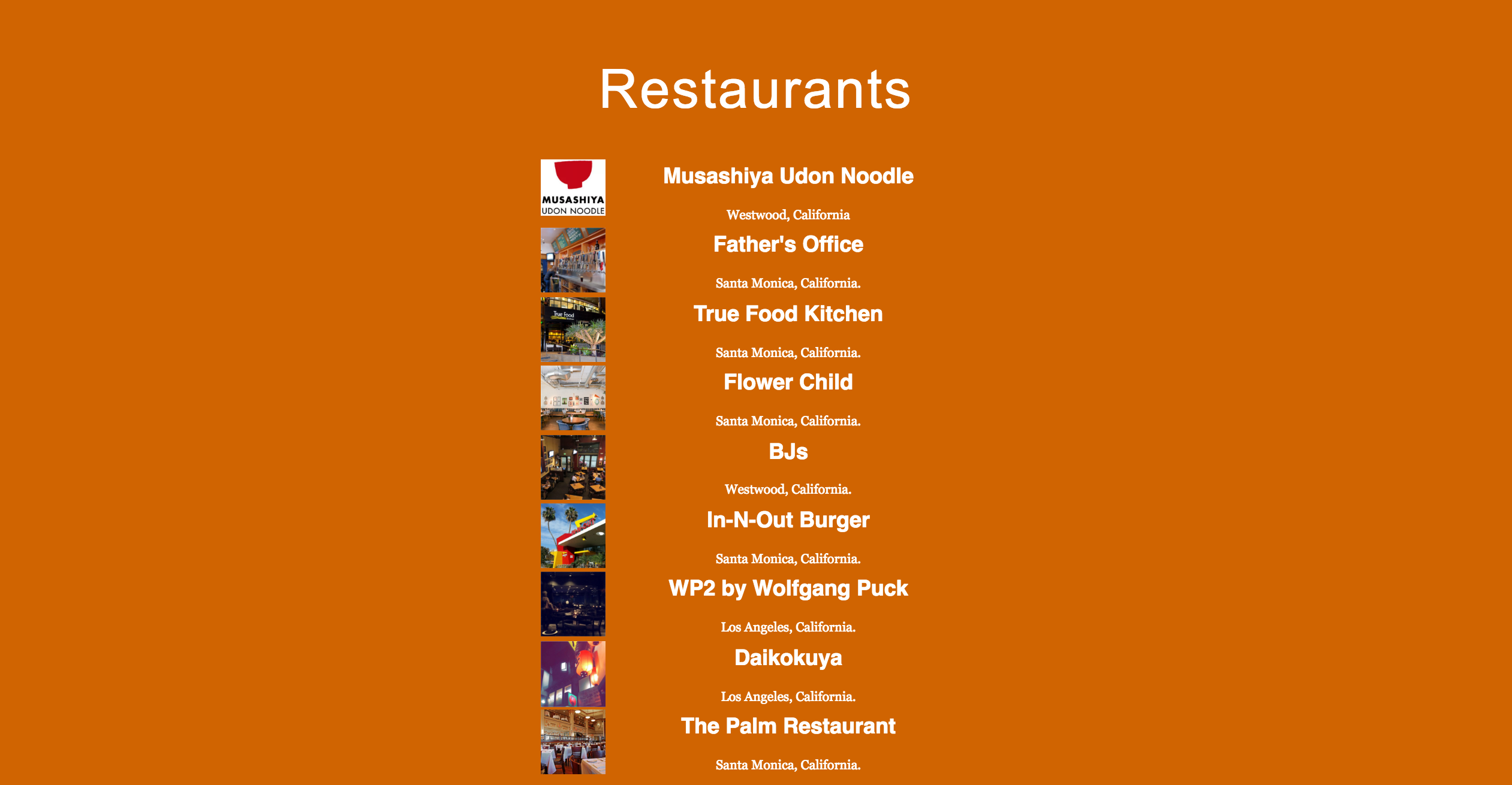View the Flower Child restaurant
The height and width of the screenshot is (785, 1512).
pos(788,382)
